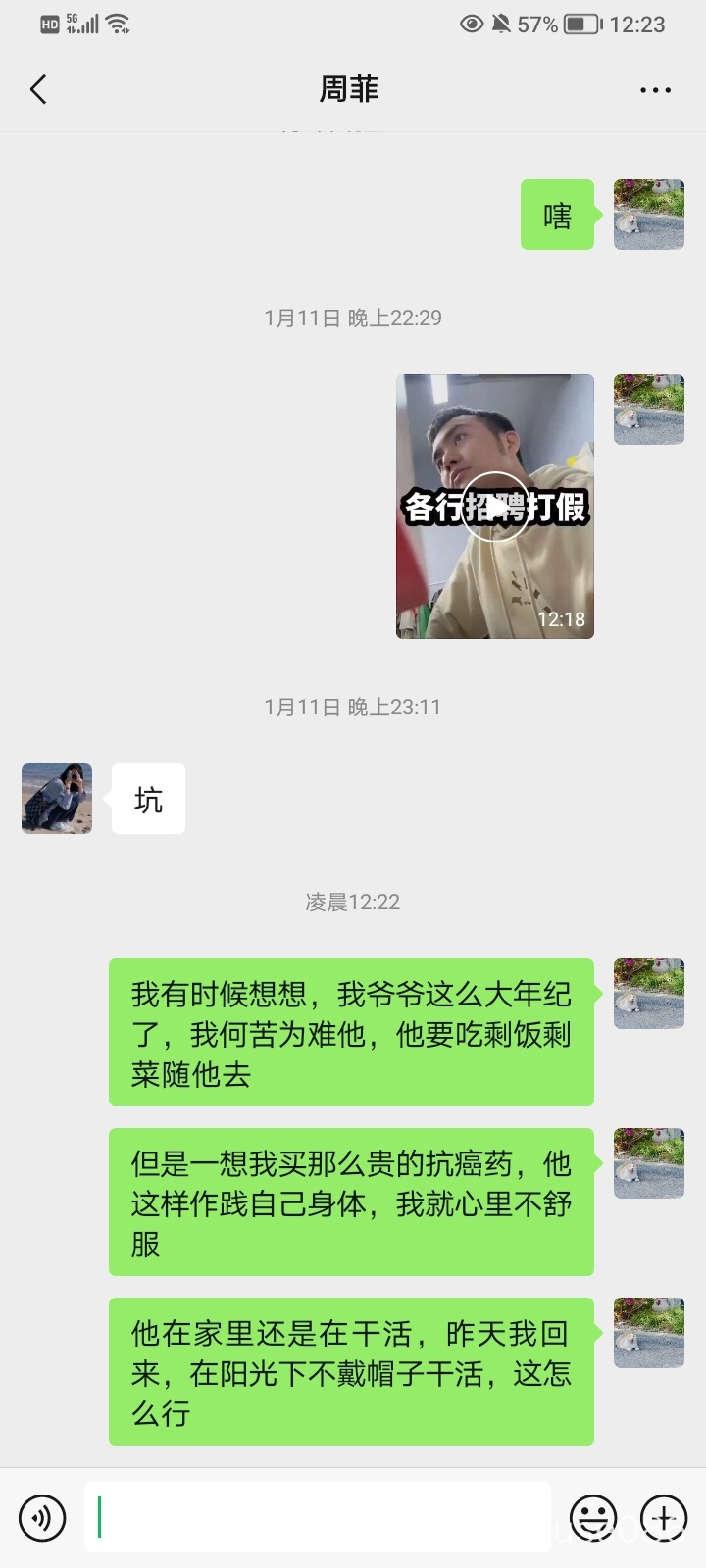
Task: Open the emoji sticker panel
Action: pyautogui.click(x=593, y=1518)
